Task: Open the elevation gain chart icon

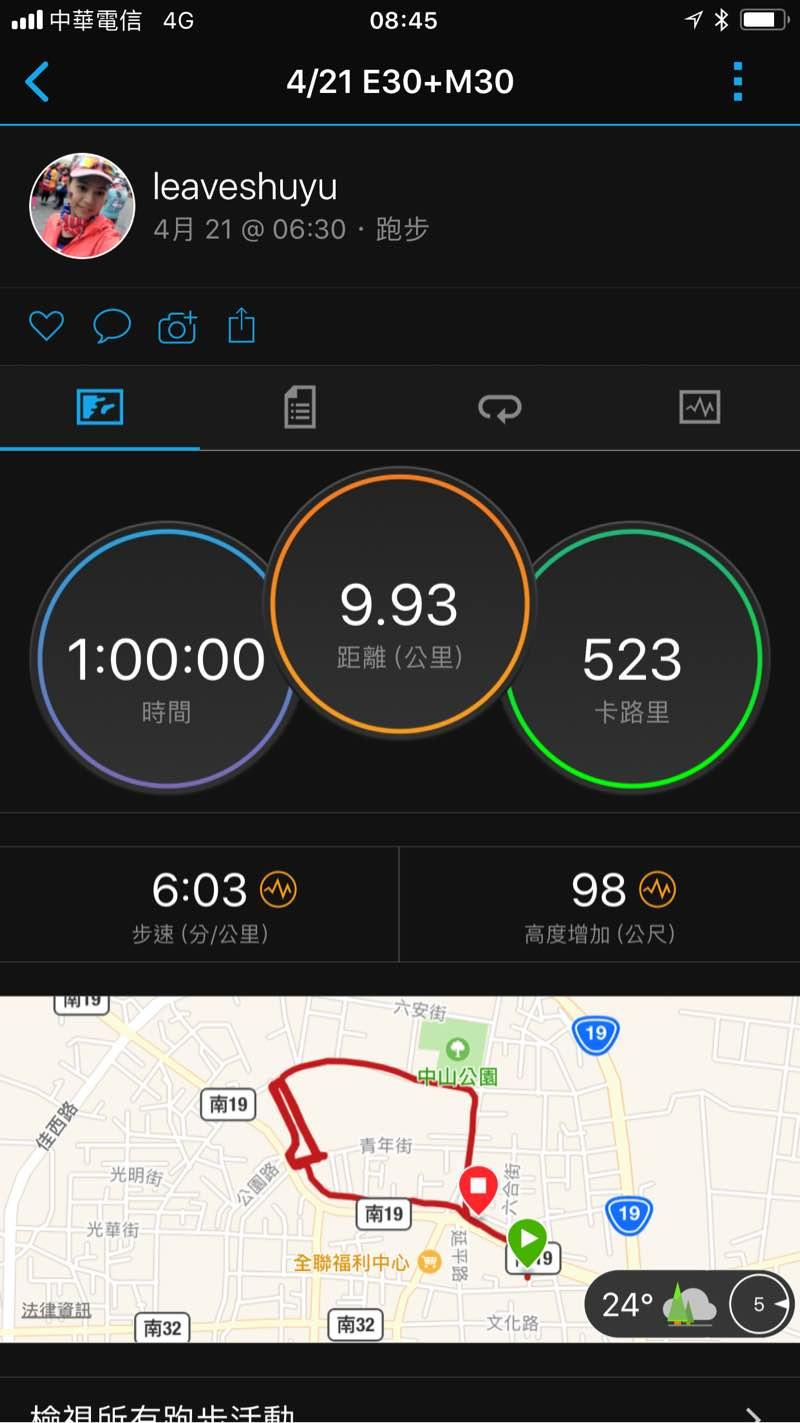Action: point(657,889)
